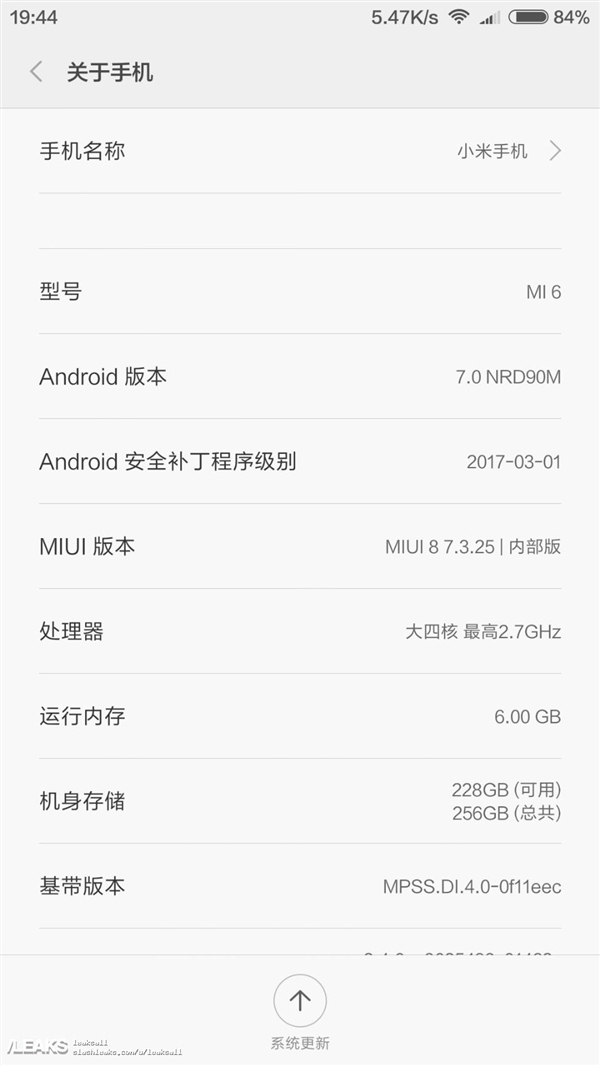Tap the 处理器 row
Image resolution: width=600 pixels, height=1066 pixels.
click(x=300, y=631)
